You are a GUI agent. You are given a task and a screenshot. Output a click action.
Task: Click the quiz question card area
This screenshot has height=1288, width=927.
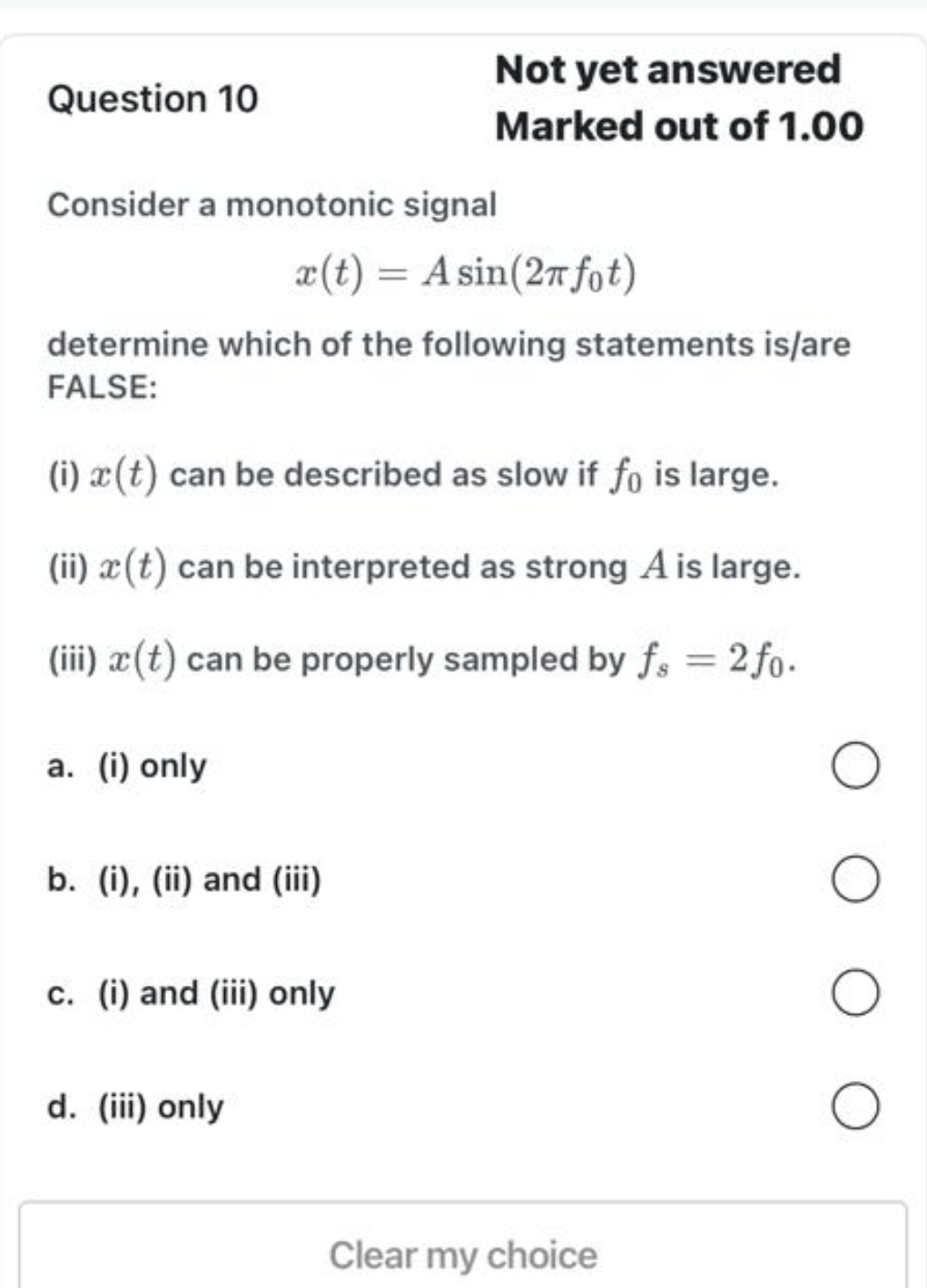tap(463, 635)
